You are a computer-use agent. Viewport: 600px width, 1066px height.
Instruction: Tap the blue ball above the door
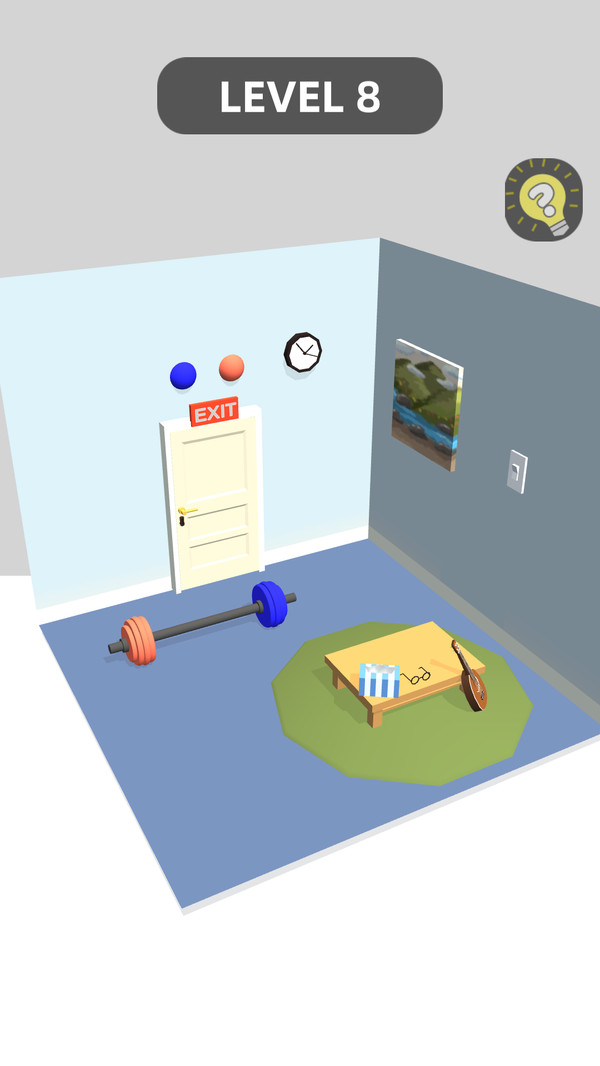coord(183,376)
